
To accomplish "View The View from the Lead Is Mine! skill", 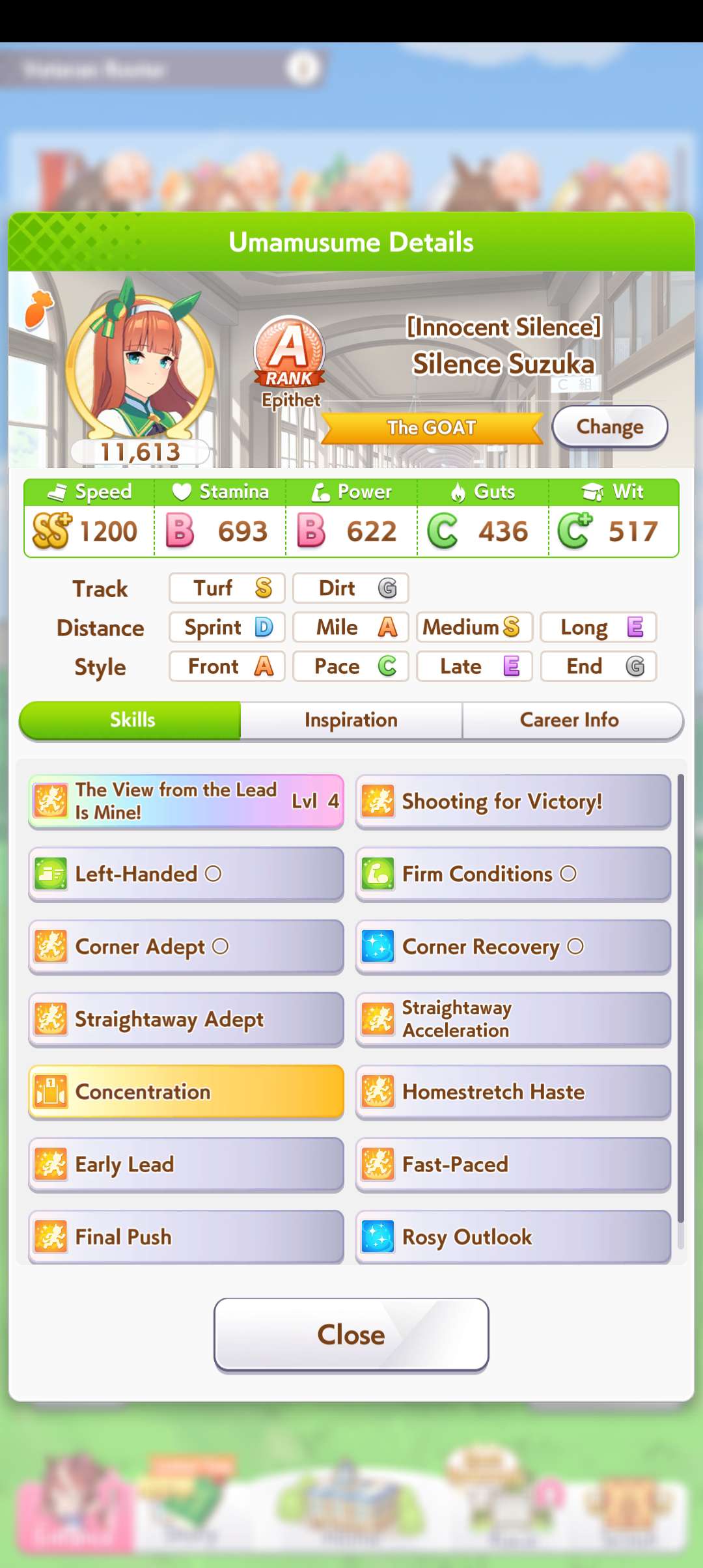I will (x=186, y=801).
